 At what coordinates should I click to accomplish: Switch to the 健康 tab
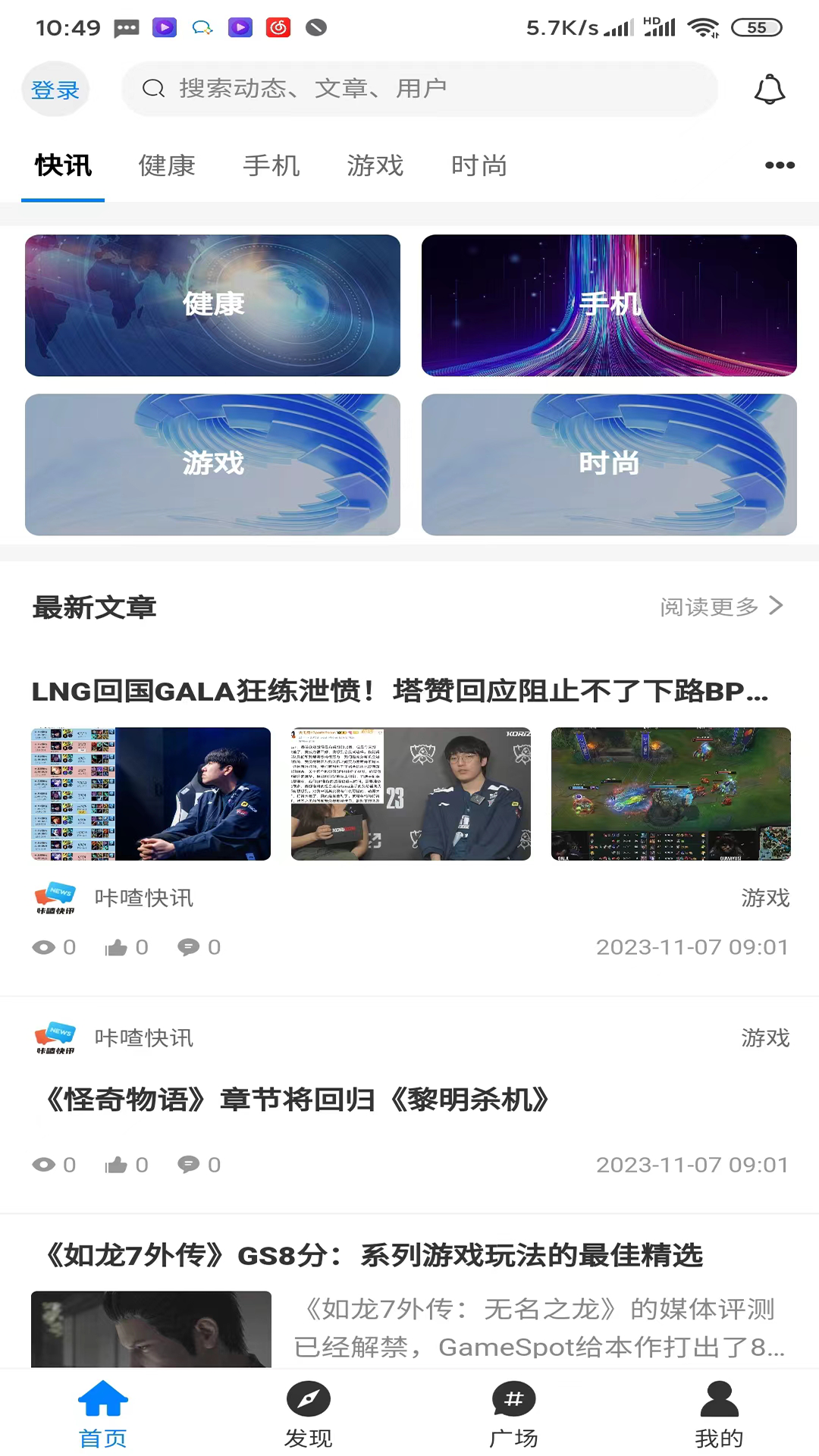click(x=166, y=166)
